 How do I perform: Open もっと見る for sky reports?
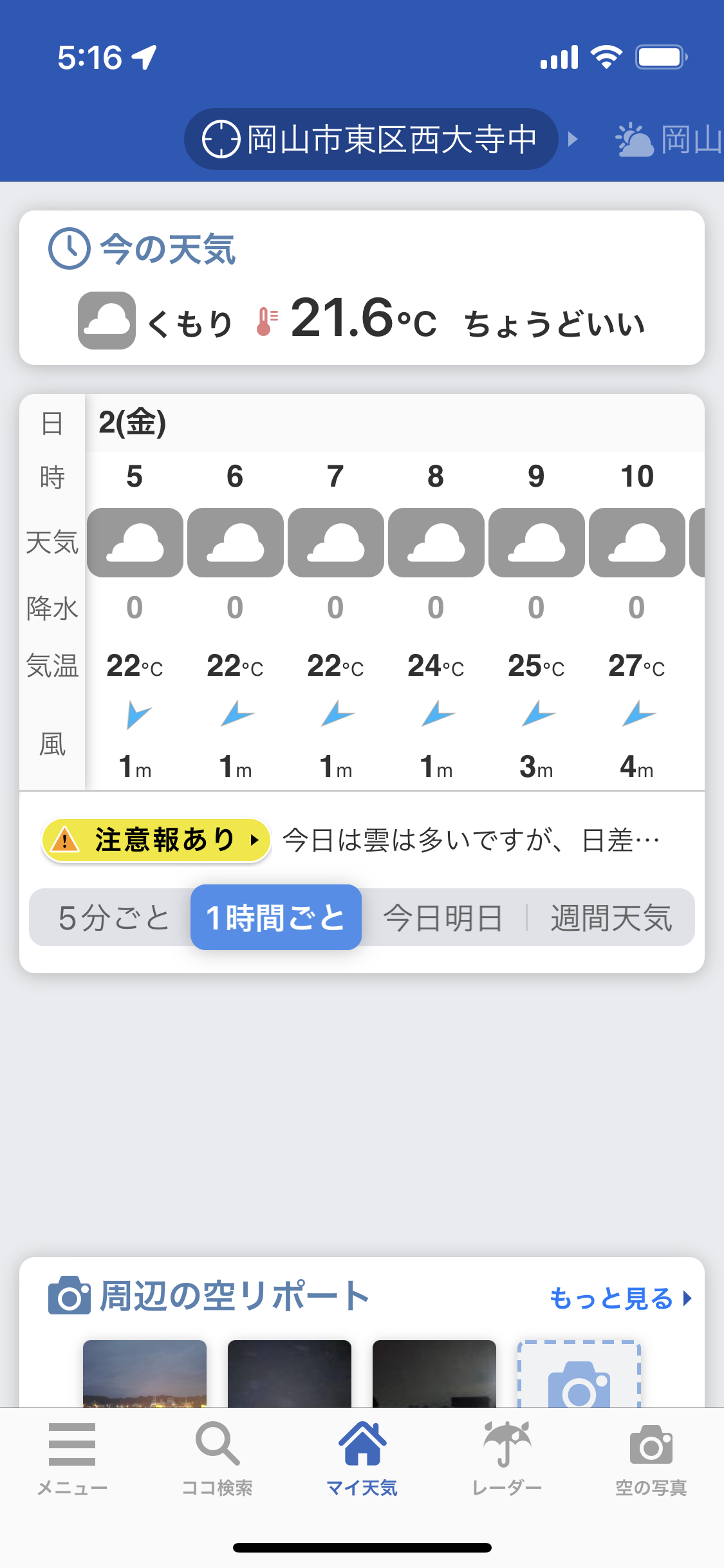coord(620,1298)
